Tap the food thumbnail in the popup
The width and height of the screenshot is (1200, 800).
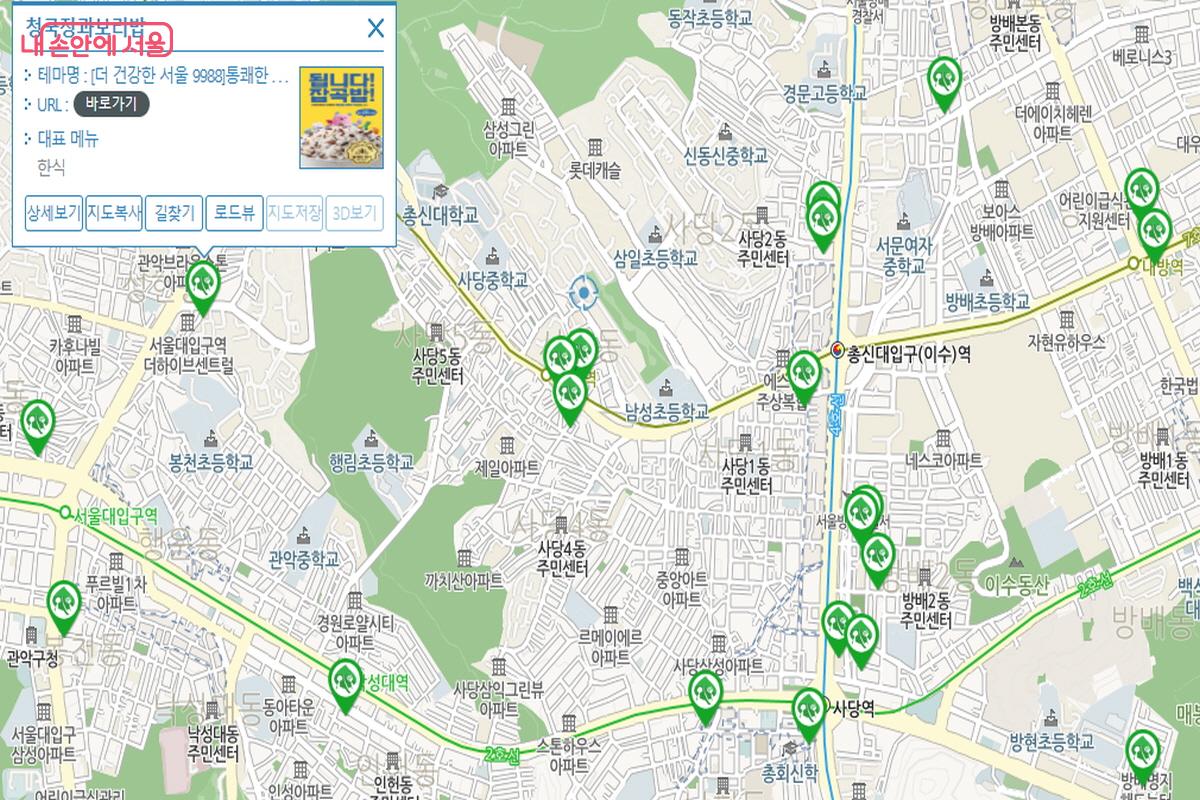pos(341,117)
